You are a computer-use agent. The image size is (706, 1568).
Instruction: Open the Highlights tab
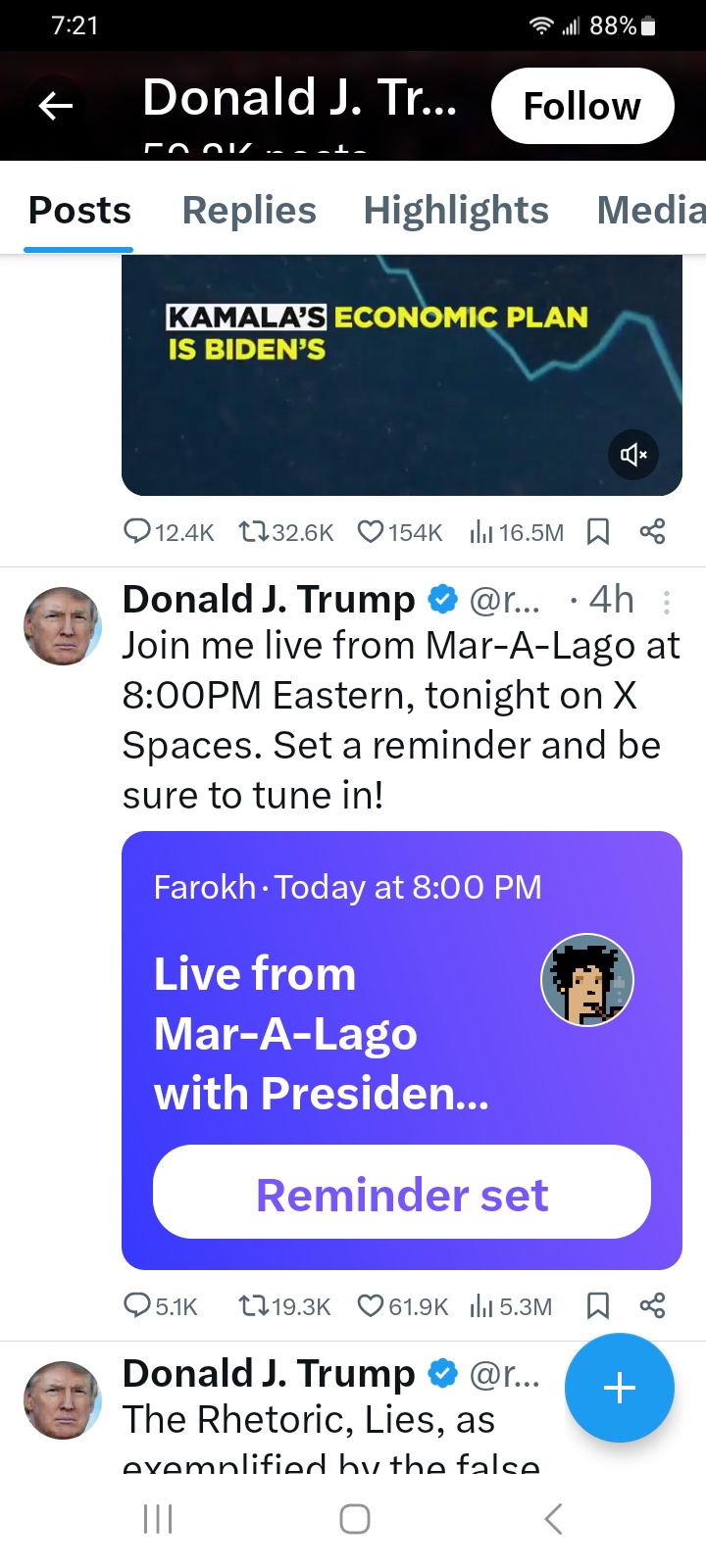pos(455,210)
